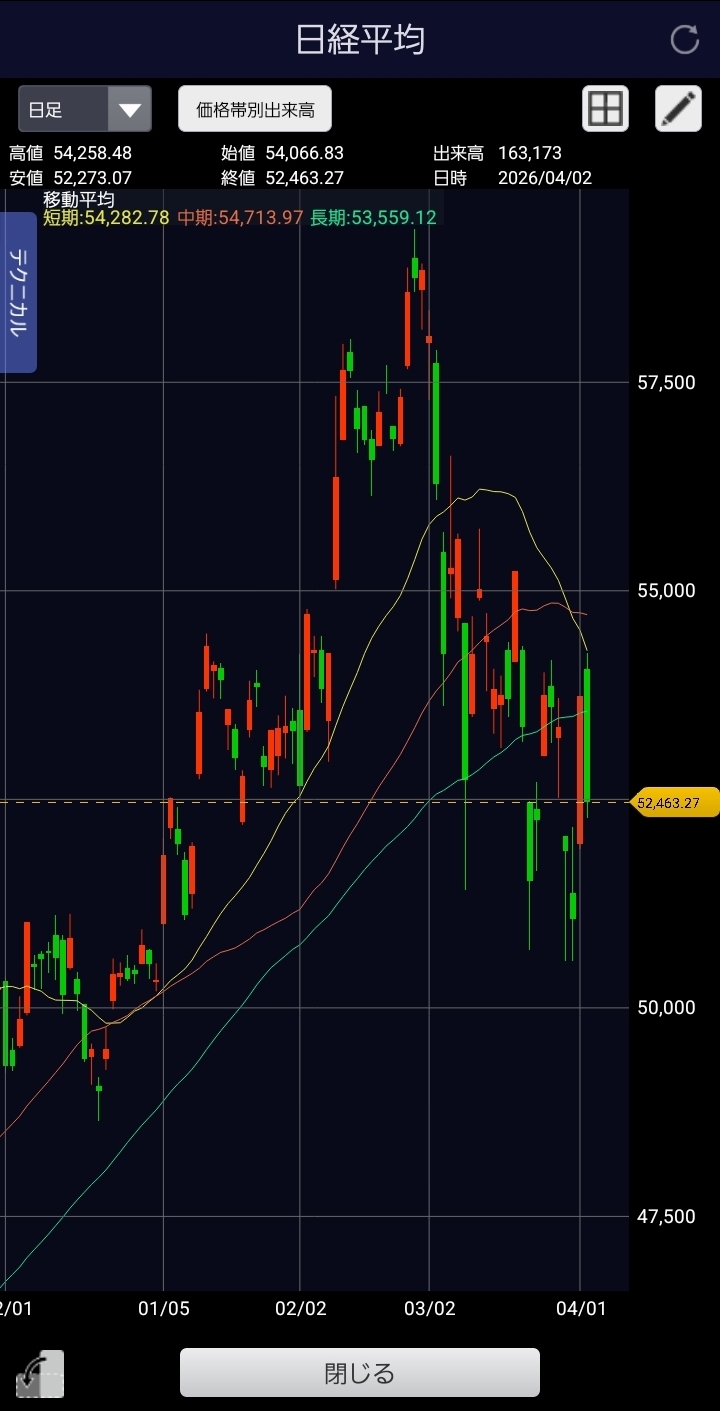720x1411 pixels.
Task: Expand the テクニカル side panel
Action: tap(18, 292)
